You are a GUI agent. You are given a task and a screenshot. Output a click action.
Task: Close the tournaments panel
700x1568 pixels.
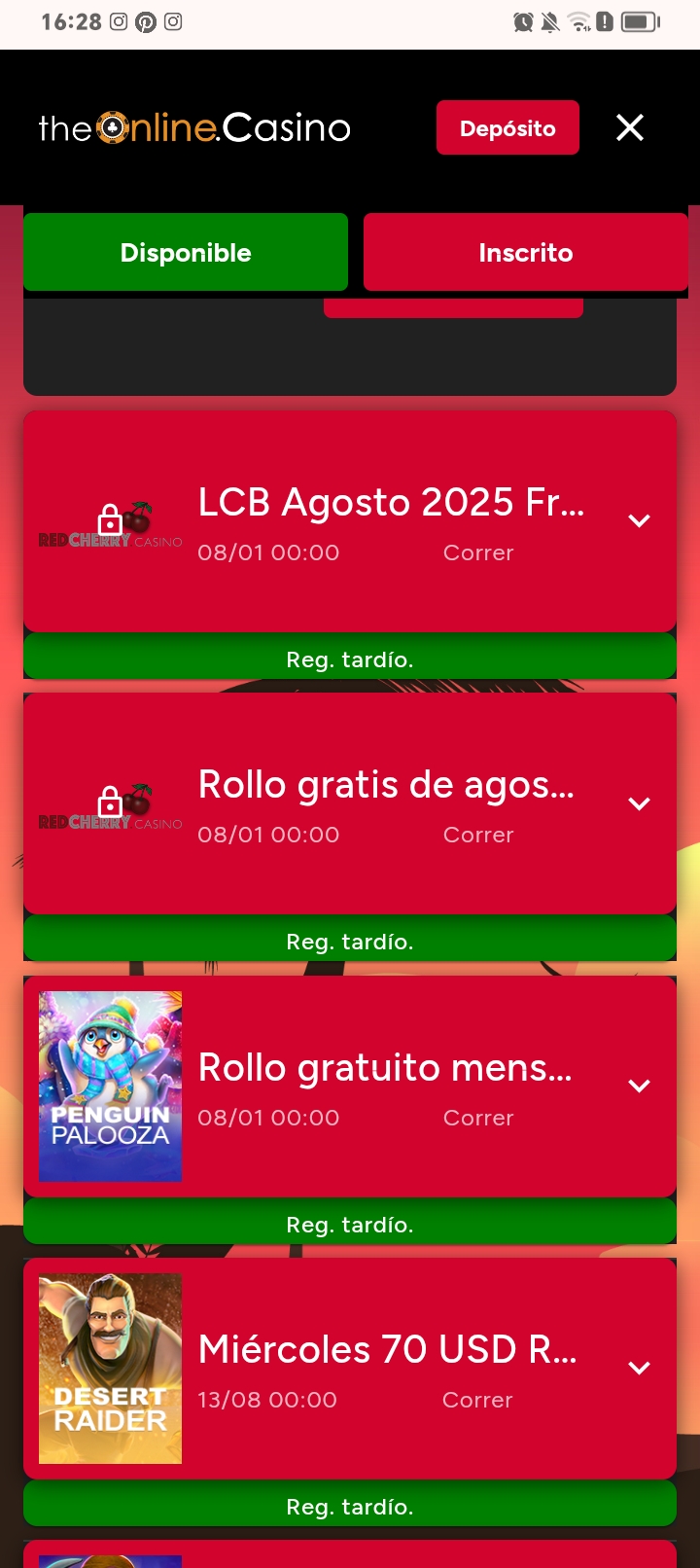click(x=630, y=127)
